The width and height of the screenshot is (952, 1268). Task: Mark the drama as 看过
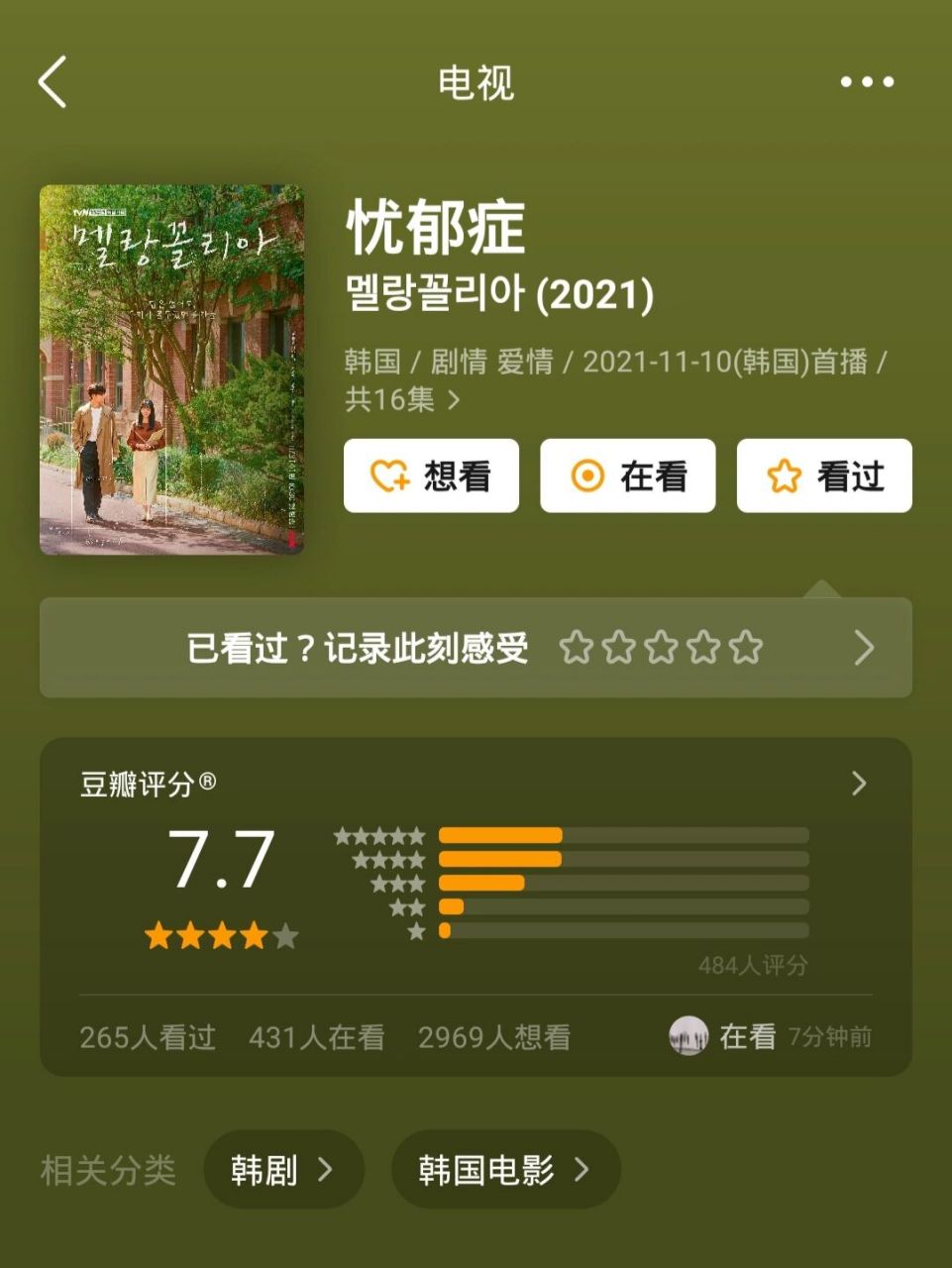click(x=824, y=475)
